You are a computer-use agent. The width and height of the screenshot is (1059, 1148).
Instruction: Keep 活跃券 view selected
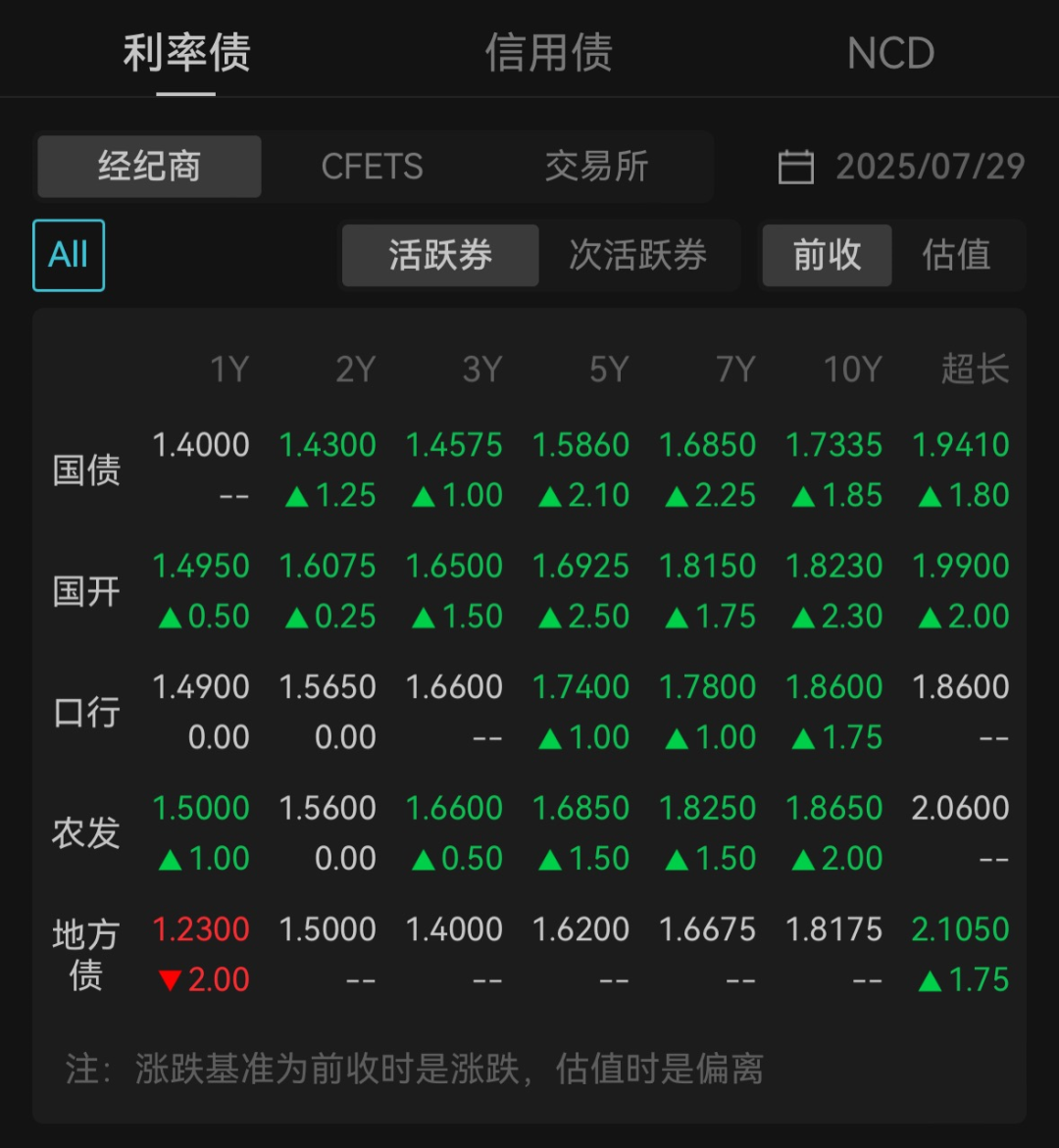click(439, 255)
